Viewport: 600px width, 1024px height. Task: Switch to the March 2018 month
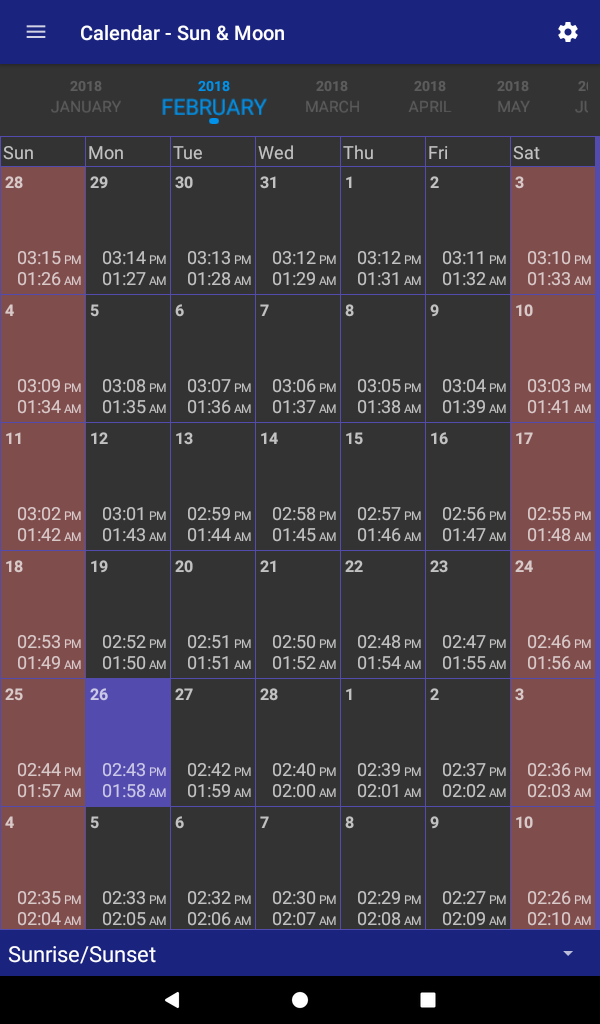pyautogui.click(x=332, y=97)
